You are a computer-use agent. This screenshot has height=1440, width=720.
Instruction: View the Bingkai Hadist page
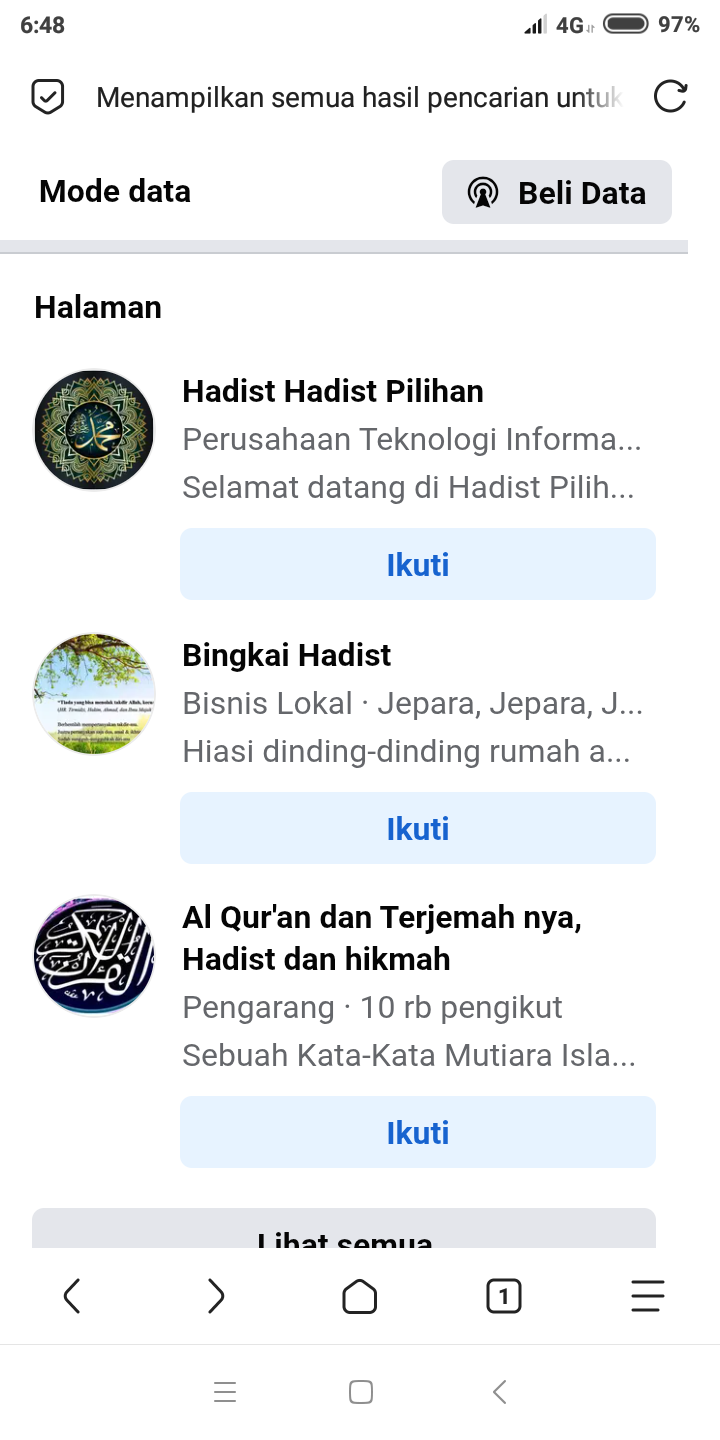tap(287, 655)
